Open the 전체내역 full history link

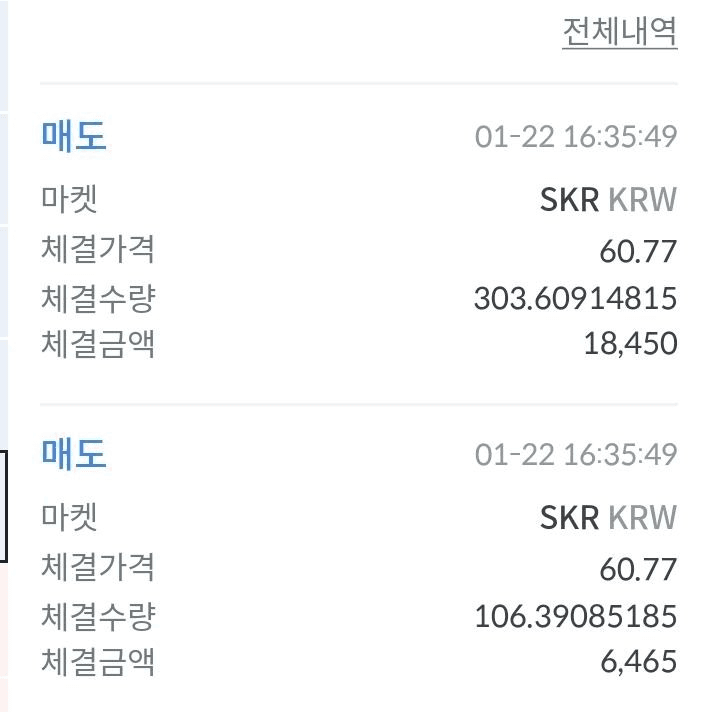[x=619, y=32]
